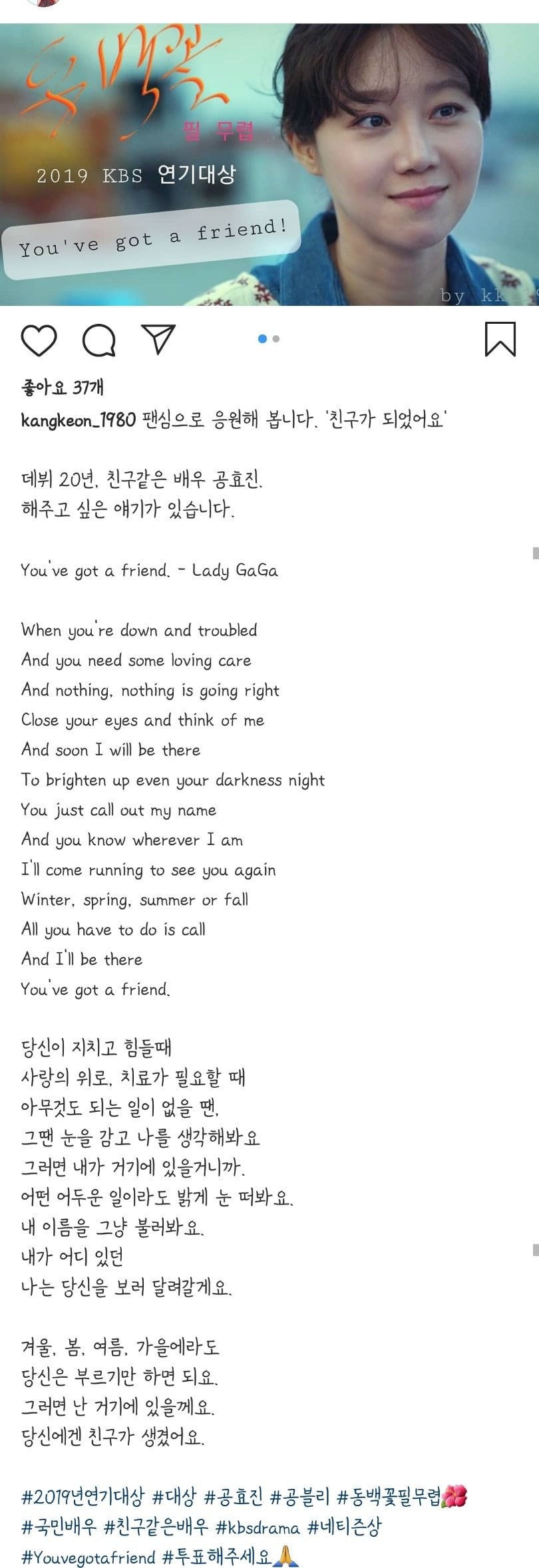View the list of 좋아요 37개 likes
The image size is (539, 1568).
tap(63, 388)
